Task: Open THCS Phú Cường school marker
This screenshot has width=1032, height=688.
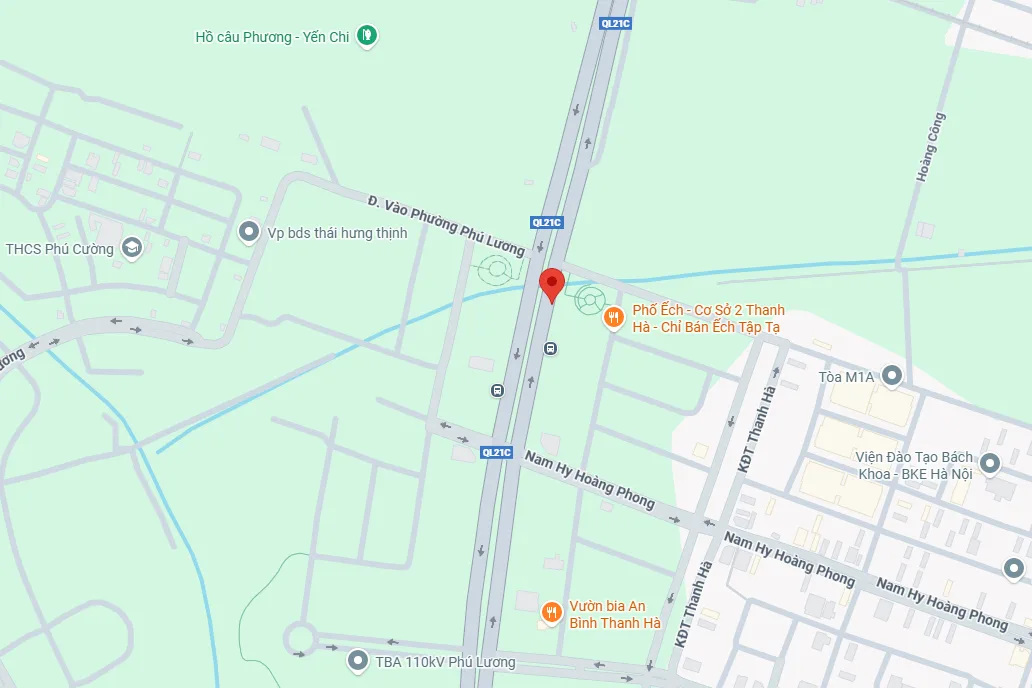Action: click(x=131, y=247)
